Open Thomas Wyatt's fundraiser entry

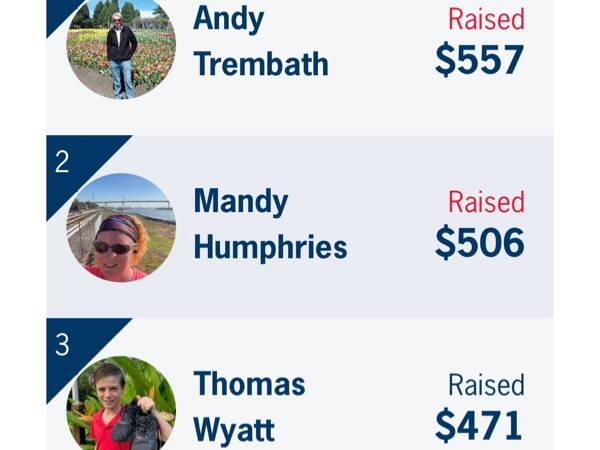[x=249, y=406]
